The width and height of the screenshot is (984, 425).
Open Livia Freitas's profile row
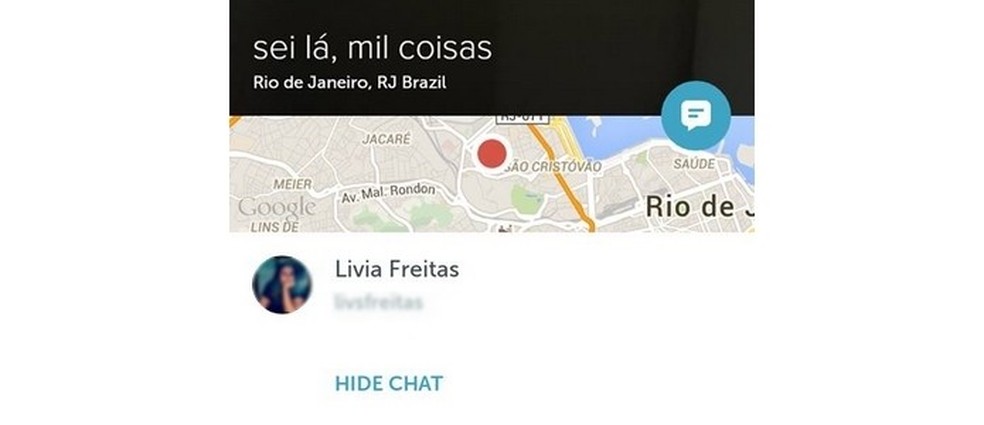tap(397, 284)
